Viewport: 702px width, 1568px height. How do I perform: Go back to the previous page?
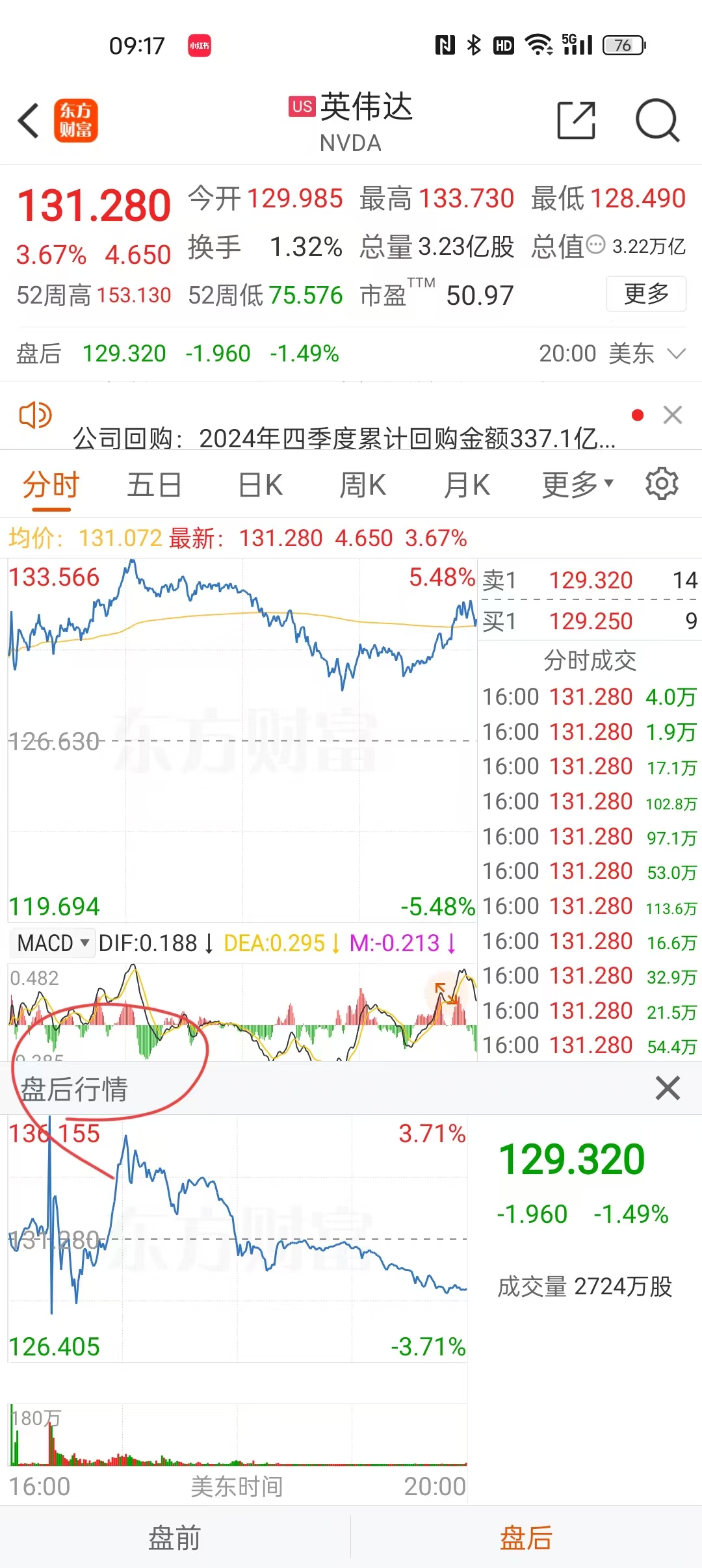click(x=29, y=120)
